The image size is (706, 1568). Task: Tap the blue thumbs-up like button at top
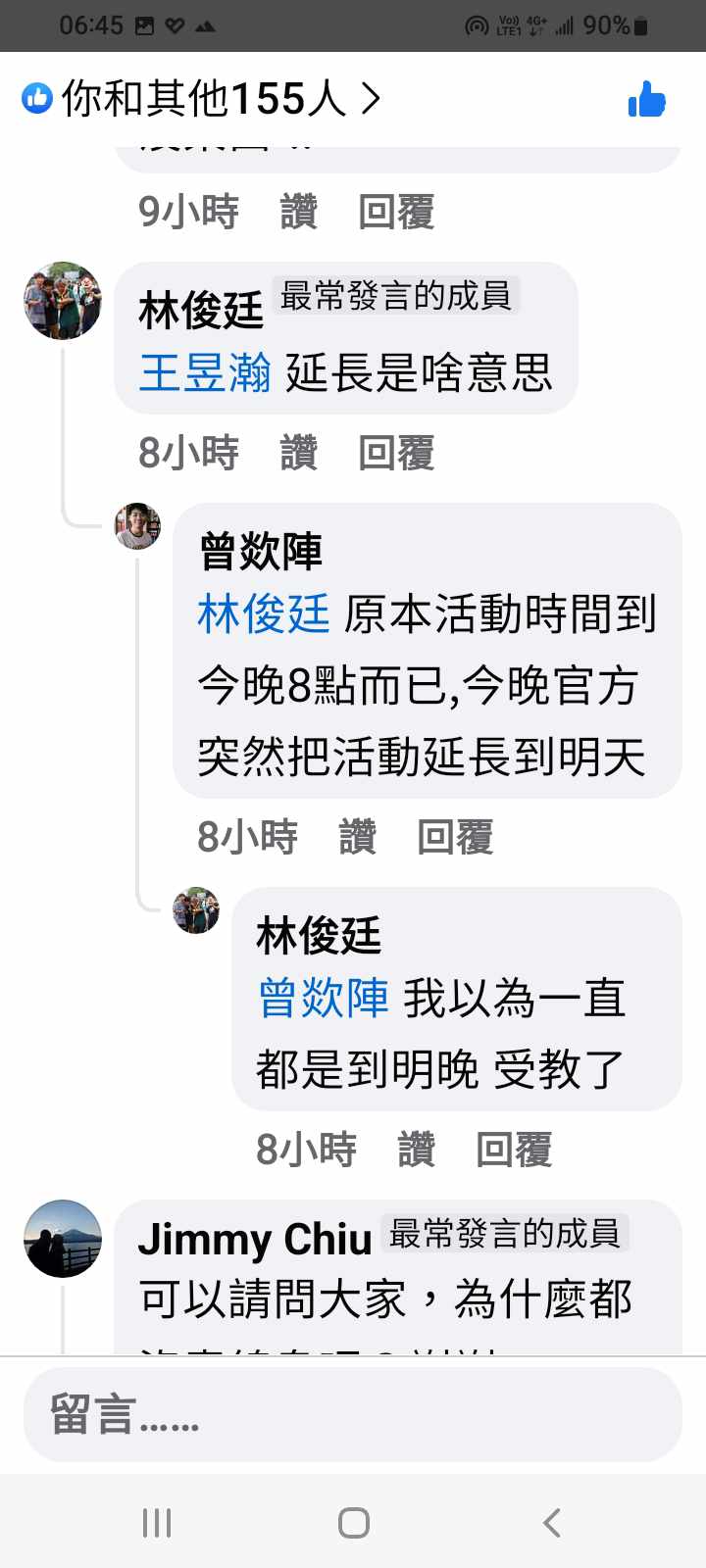click(x=647, y=99)
